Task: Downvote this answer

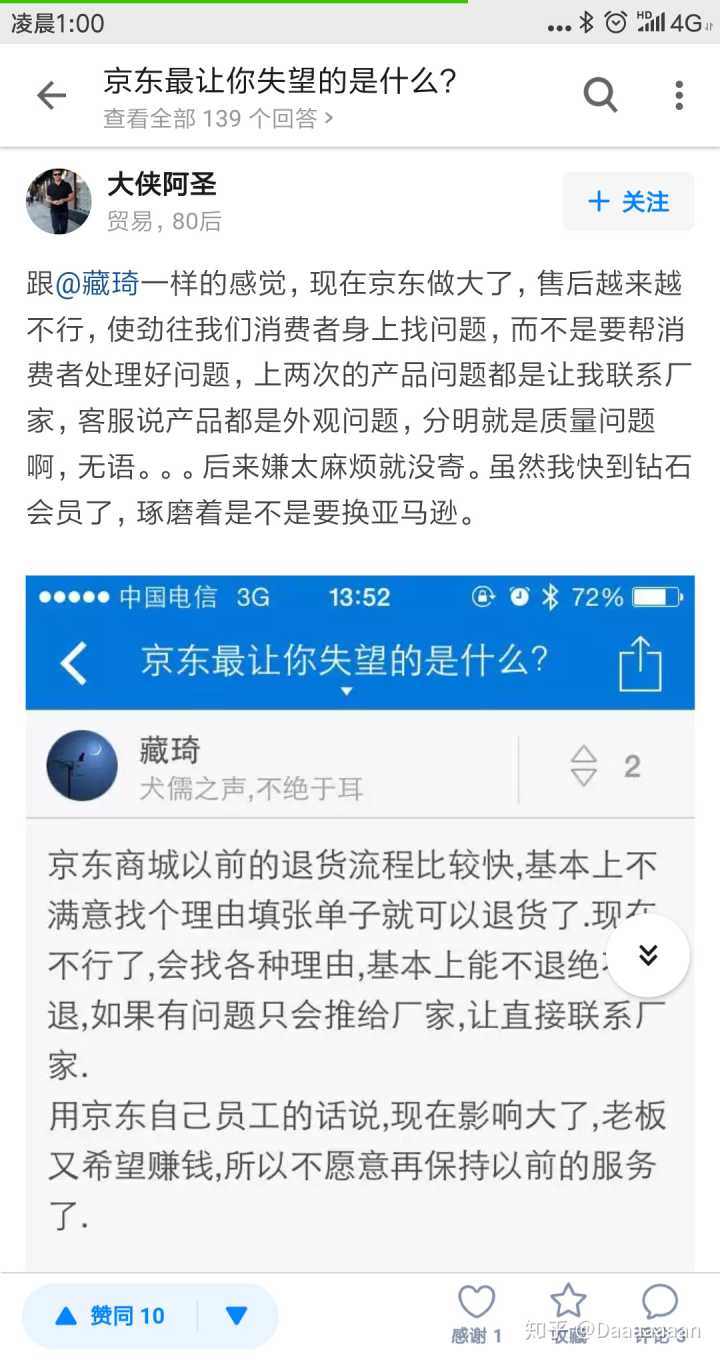Action: coord(237,1316)
